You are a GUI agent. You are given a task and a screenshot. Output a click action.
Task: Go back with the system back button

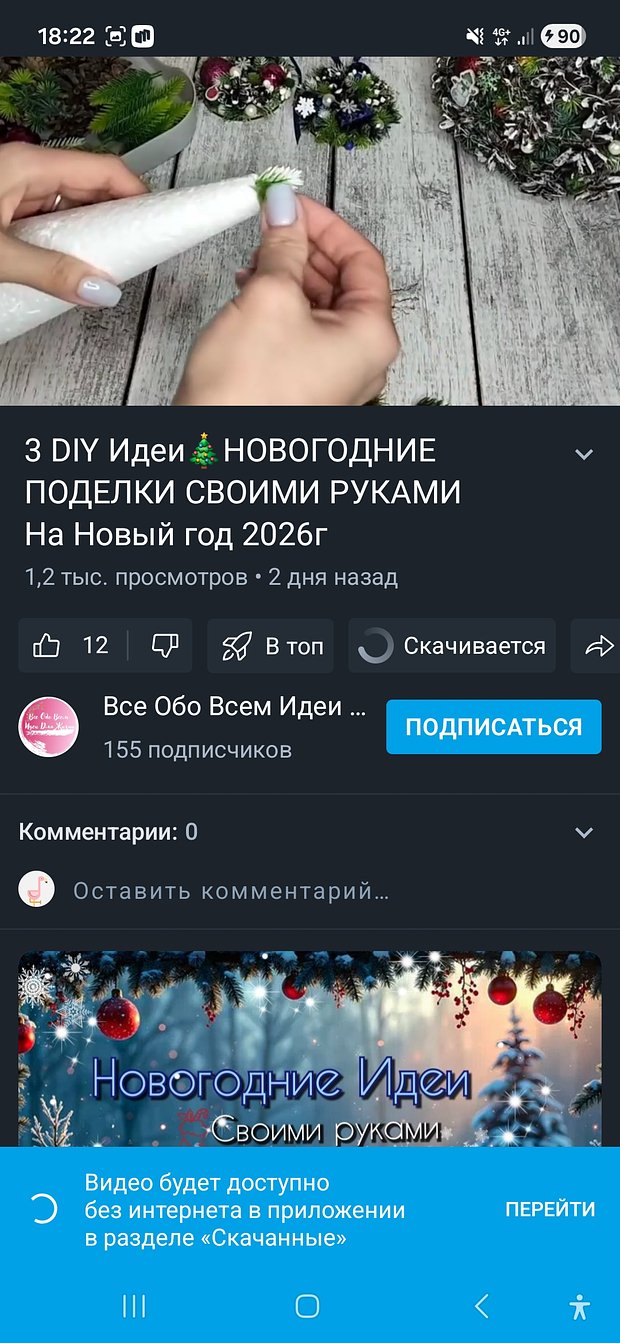click(x=482, y=1306)
